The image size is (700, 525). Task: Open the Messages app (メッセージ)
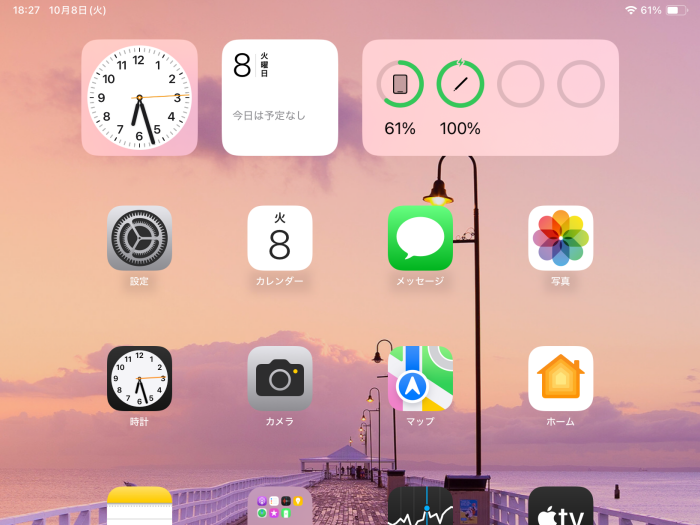pyautogui.click(x=420, y=238)
